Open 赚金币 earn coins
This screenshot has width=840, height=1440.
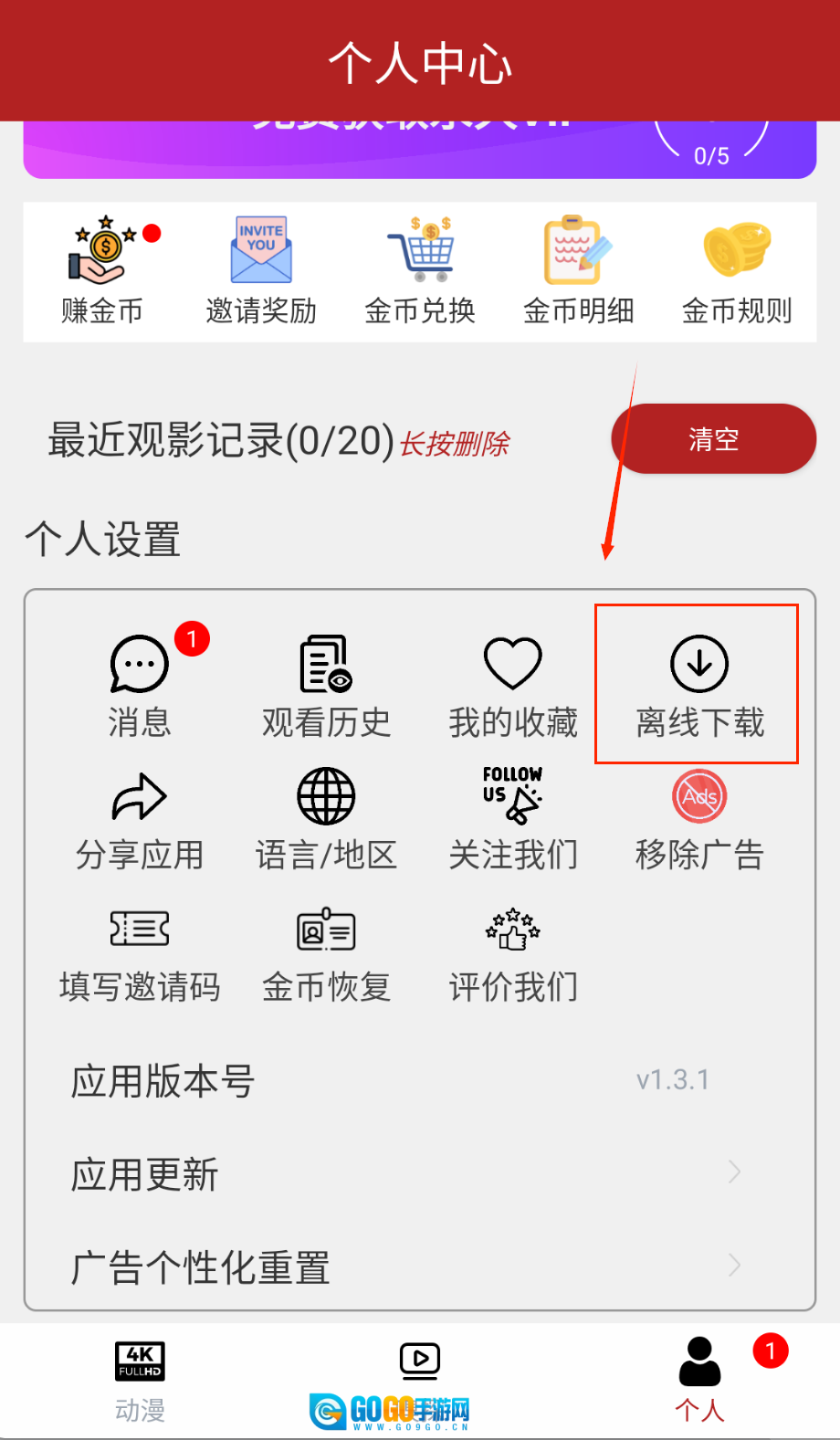click(x=102, y=272)
